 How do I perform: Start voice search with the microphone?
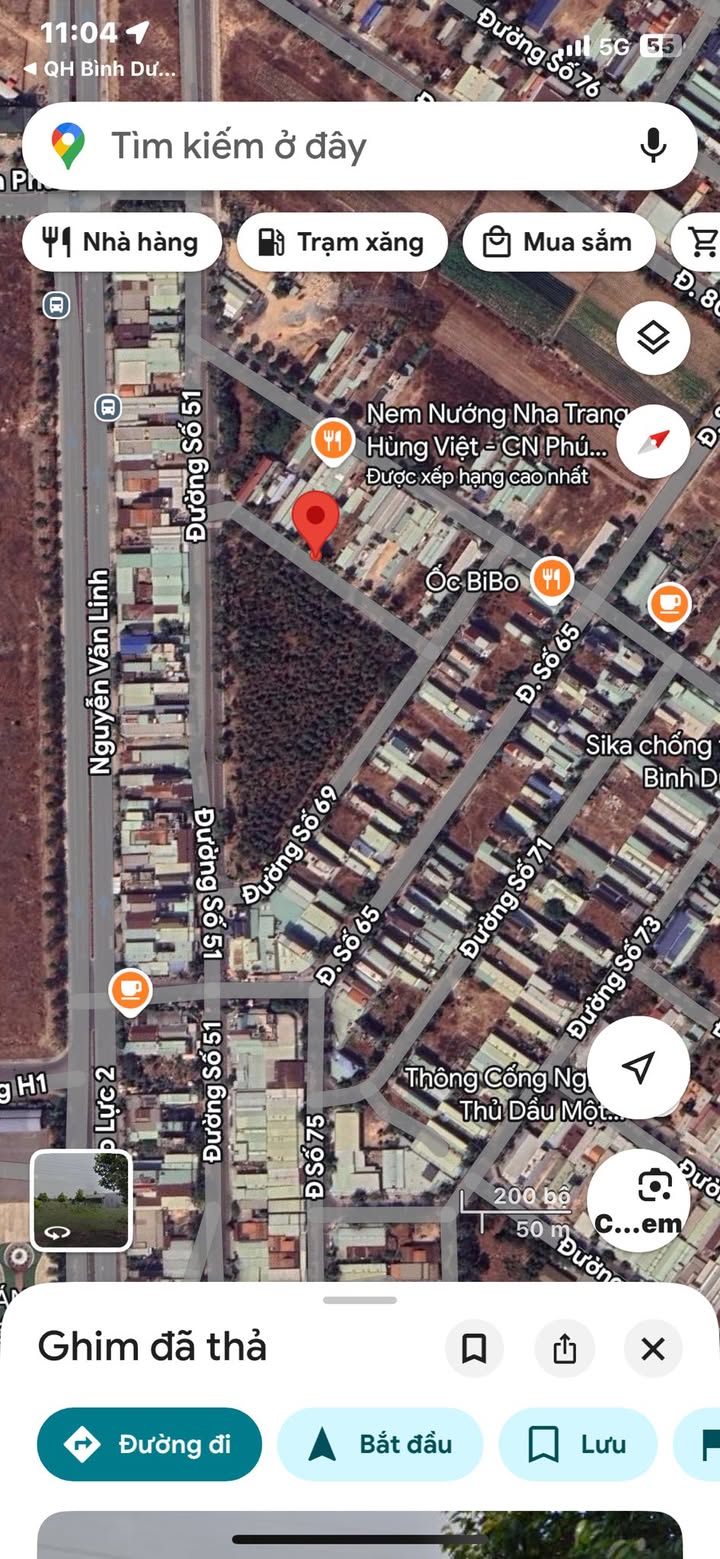point(653,146)
